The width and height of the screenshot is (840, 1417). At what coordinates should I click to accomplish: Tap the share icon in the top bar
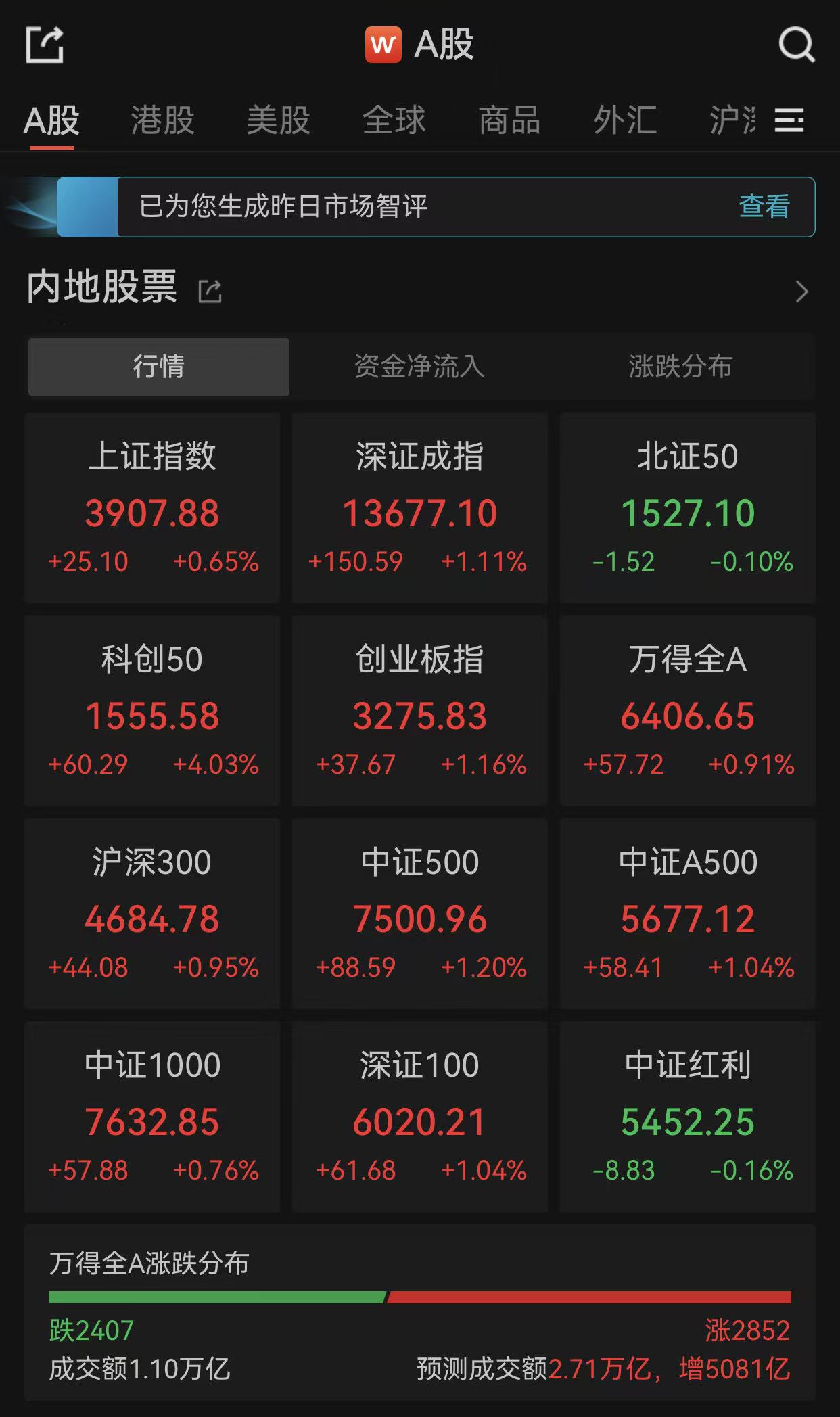[45, 45]
